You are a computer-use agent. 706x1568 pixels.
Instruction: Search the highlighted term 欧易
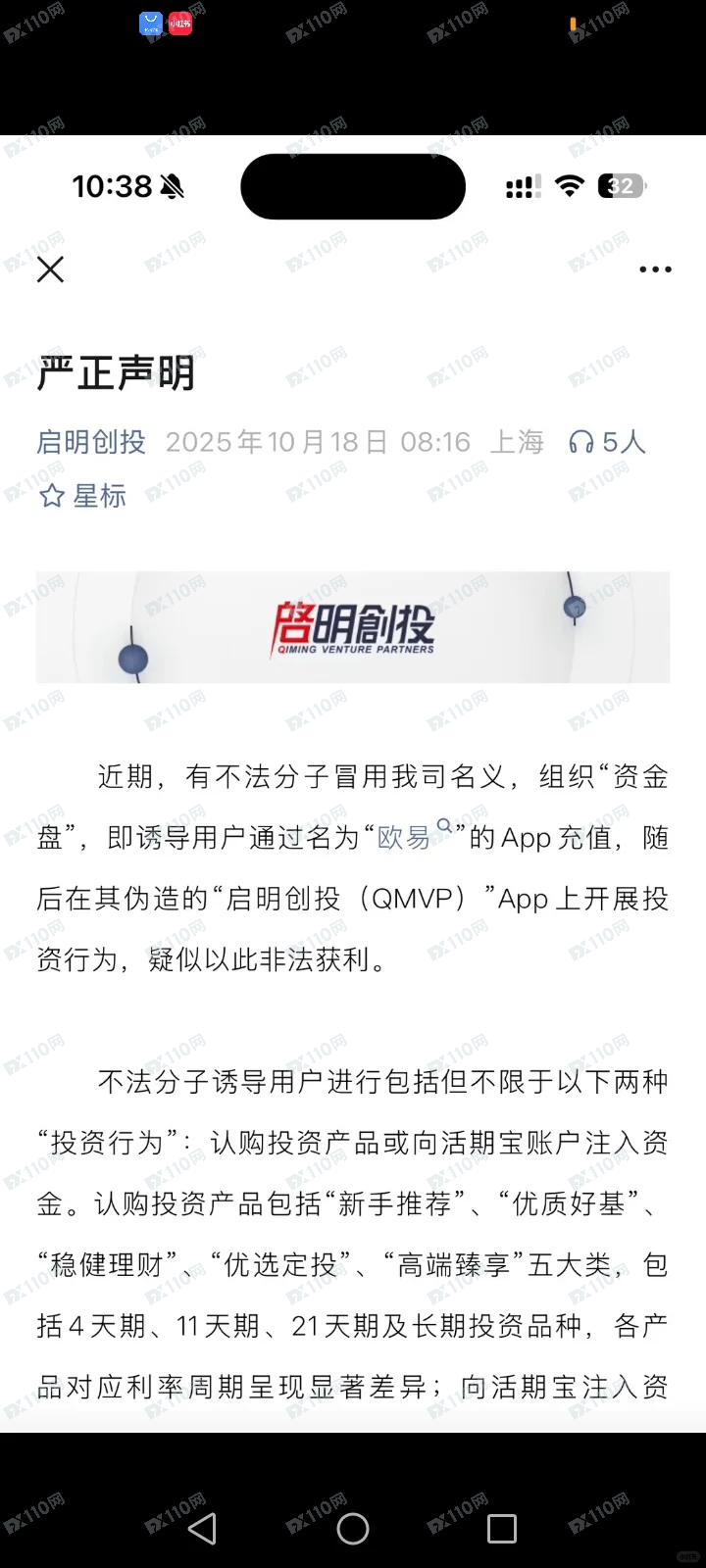click(412, 837)
